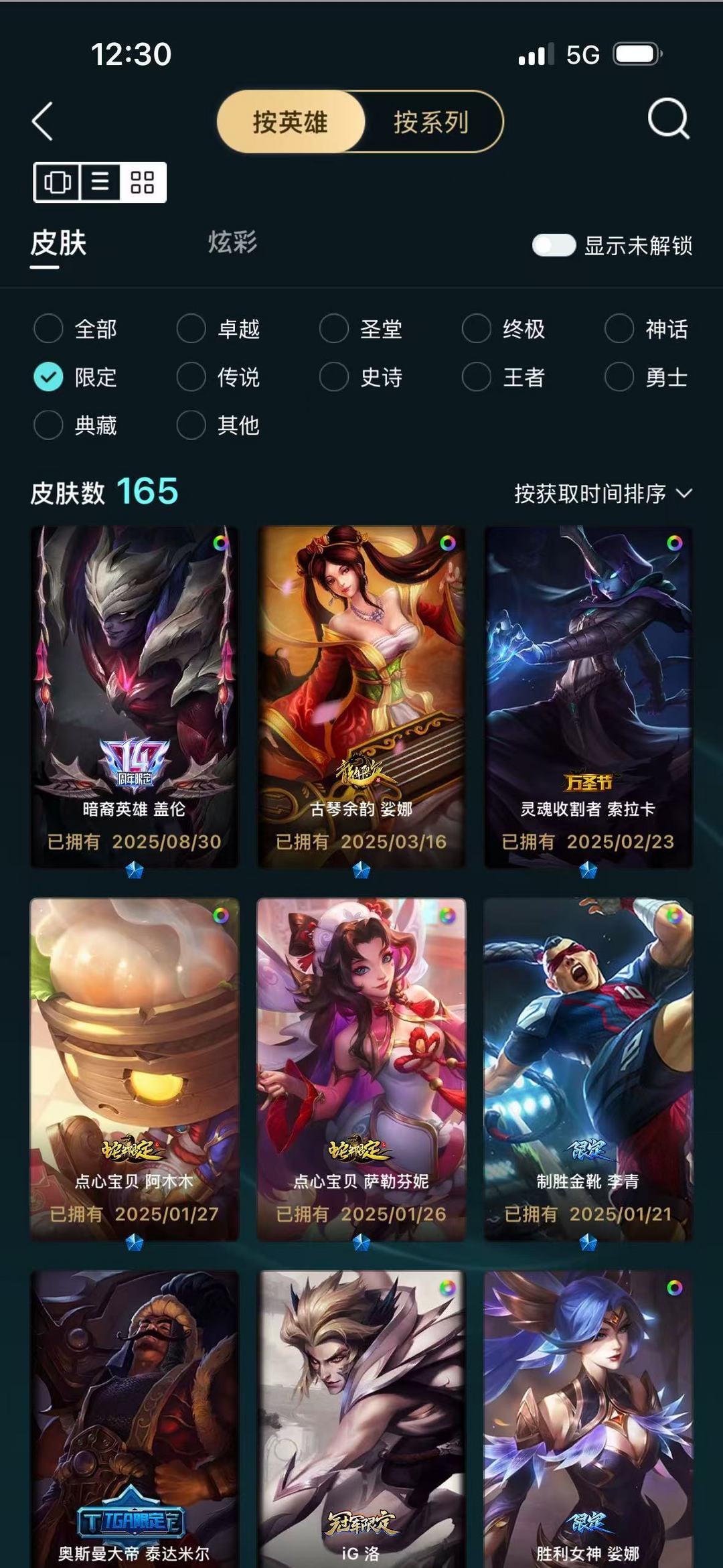Viewport: 723px width, 1568px height.
Task: Select the 全部 filter
Action: click(49, 329)
